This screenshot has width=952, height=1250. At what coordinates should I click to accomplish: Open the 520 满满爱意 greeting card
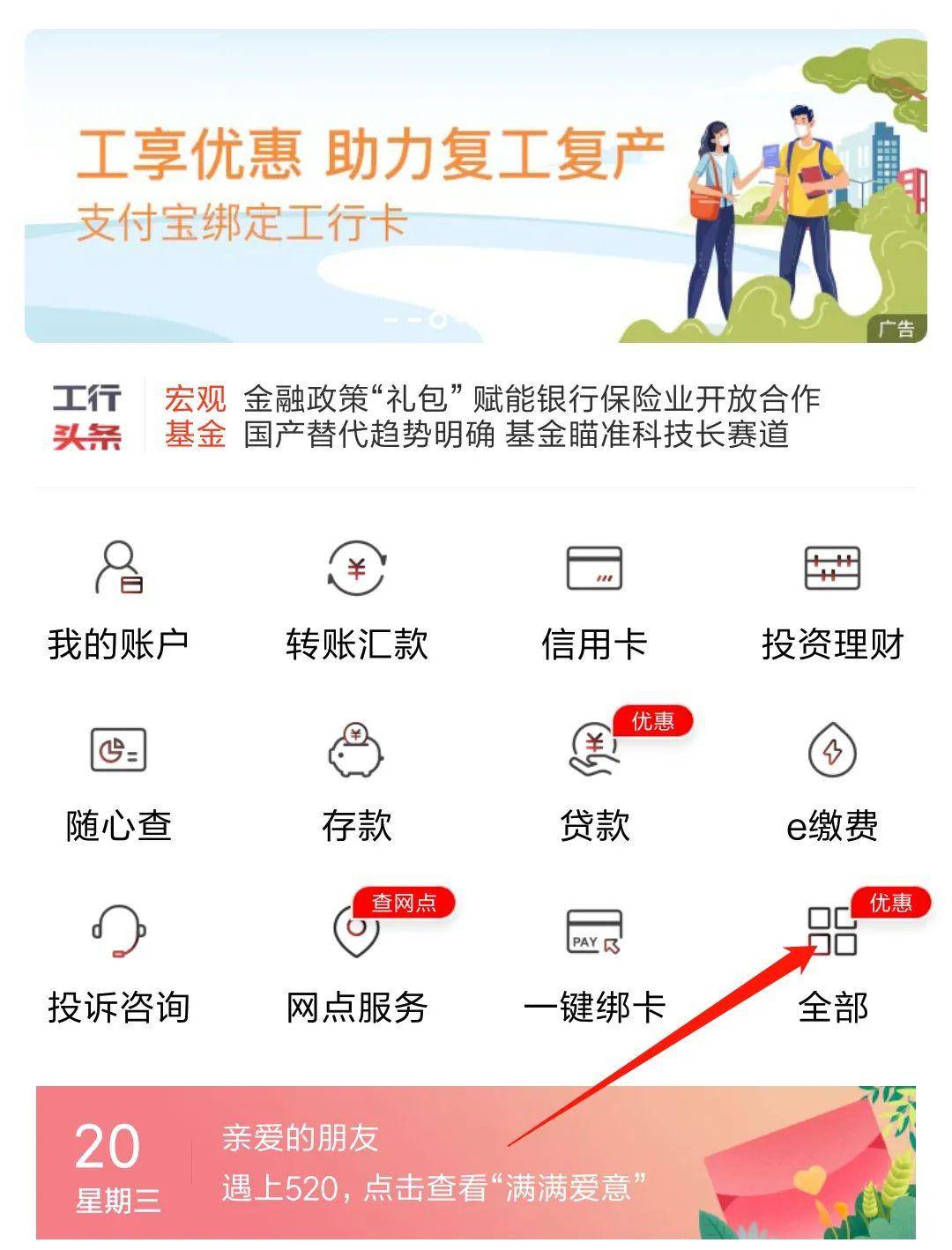476,1162
